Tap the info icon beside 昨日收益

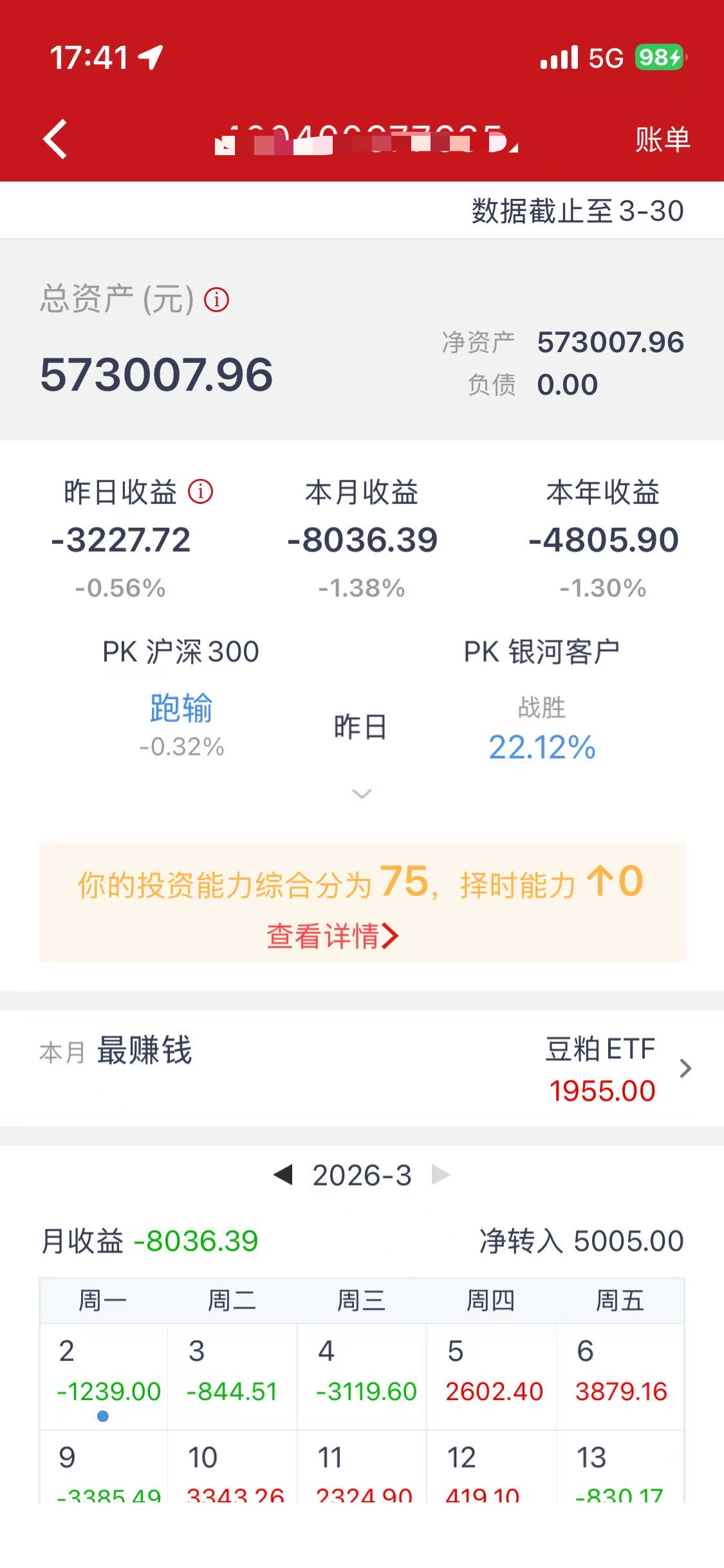click(201, 492)
